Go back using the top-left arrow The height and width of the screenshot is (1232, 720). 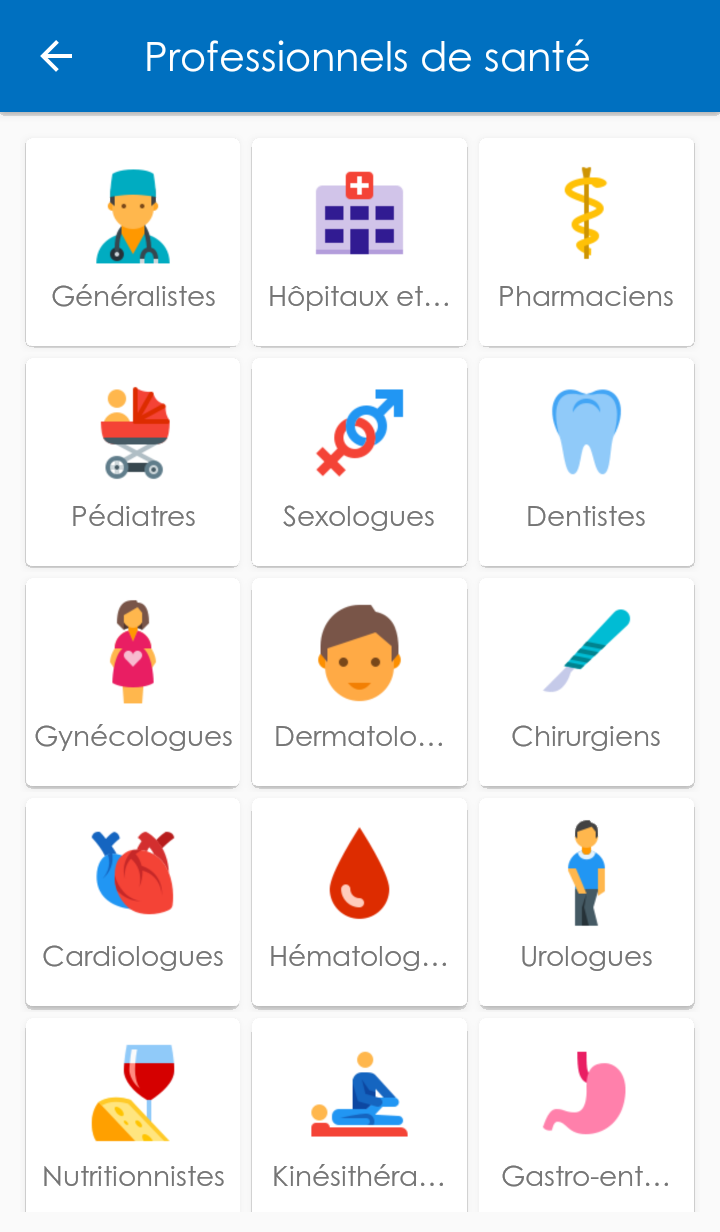56,57
